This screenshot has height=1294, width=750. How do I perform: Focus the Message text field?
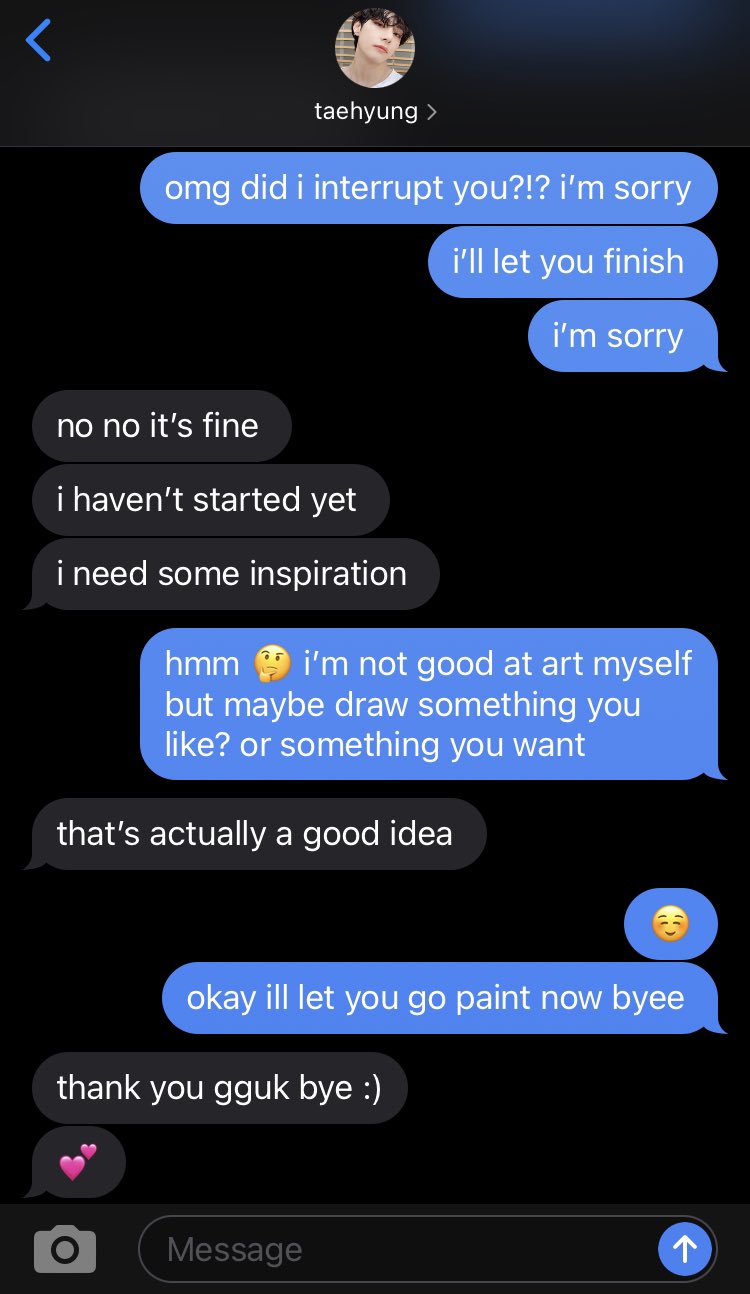point(400,1249)
